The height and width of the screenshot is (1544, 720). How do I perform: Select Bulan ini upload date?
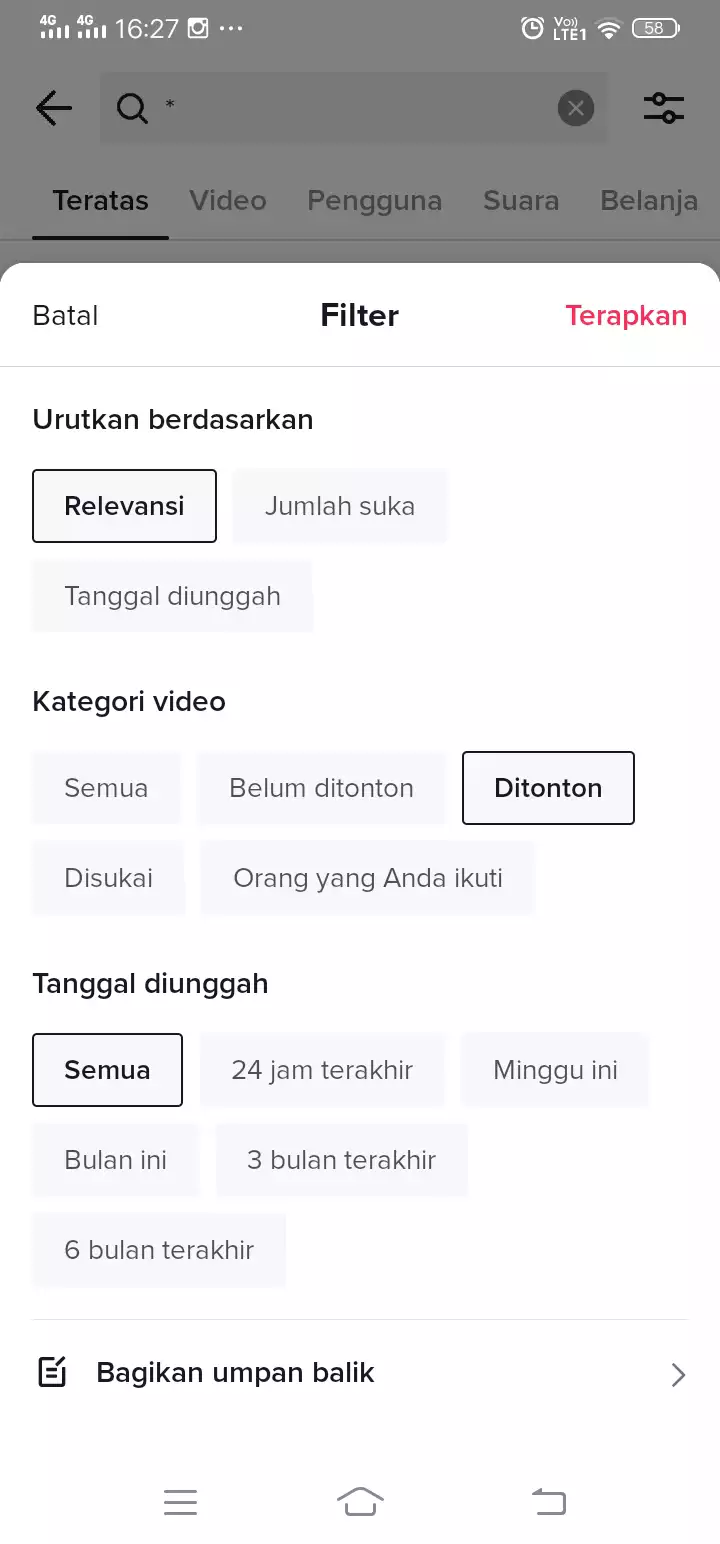[x=115, y=1160]
